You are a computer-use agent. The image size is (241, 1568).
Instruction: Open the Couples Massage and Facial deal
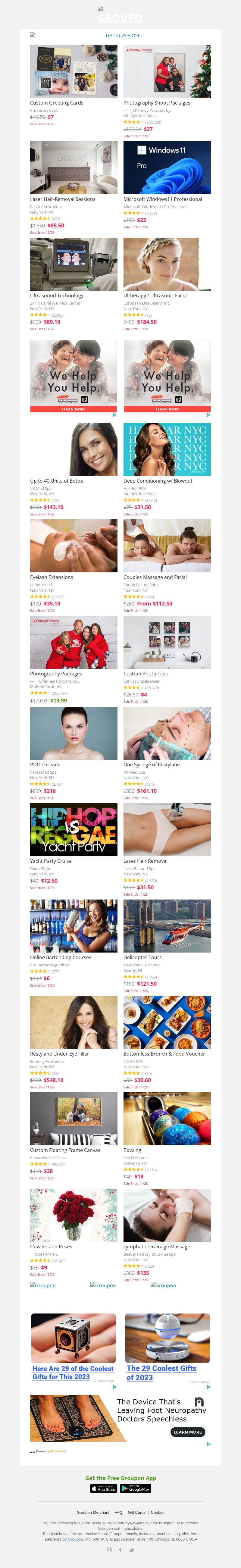point(167,545)
